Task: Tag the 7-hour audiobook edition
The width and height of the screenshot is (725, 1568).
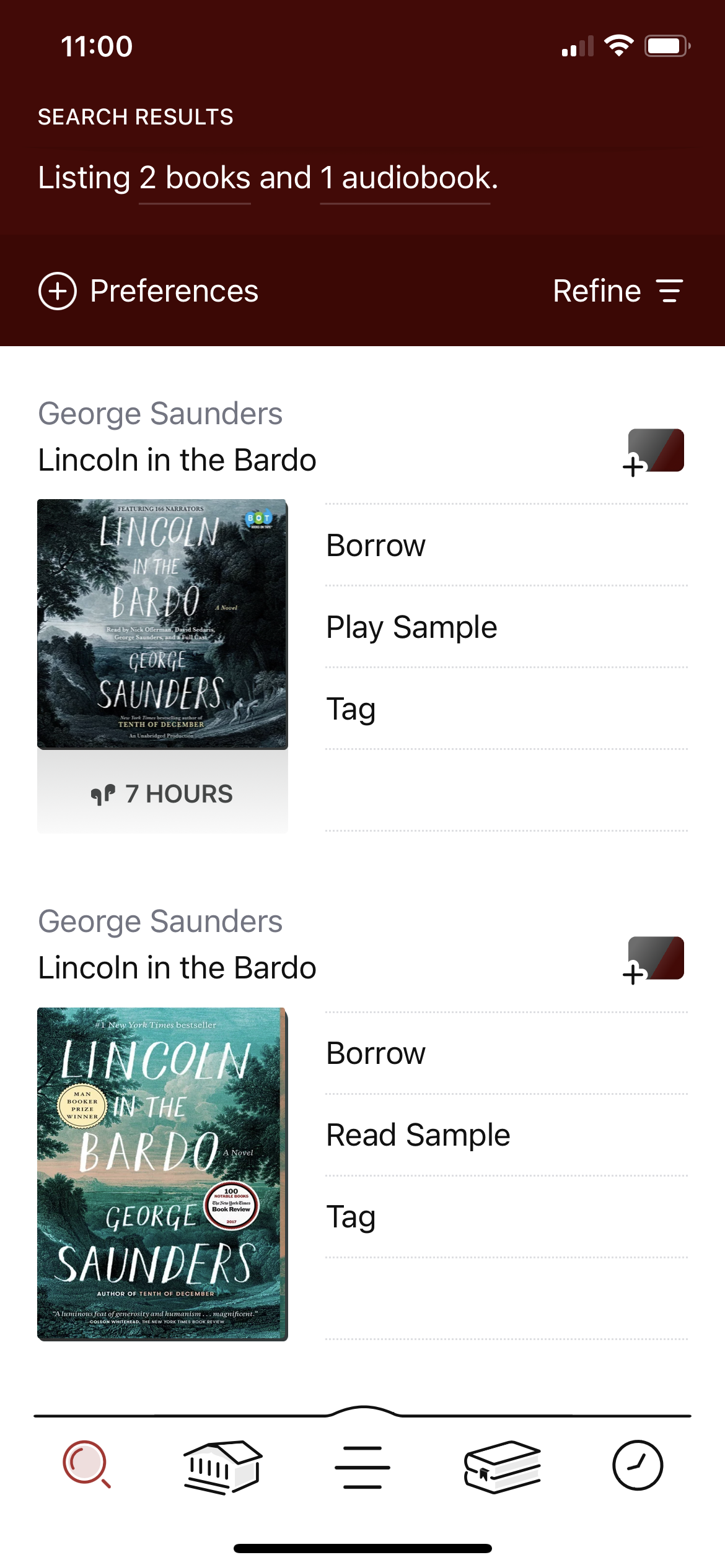Action: (x=506, y=709)
